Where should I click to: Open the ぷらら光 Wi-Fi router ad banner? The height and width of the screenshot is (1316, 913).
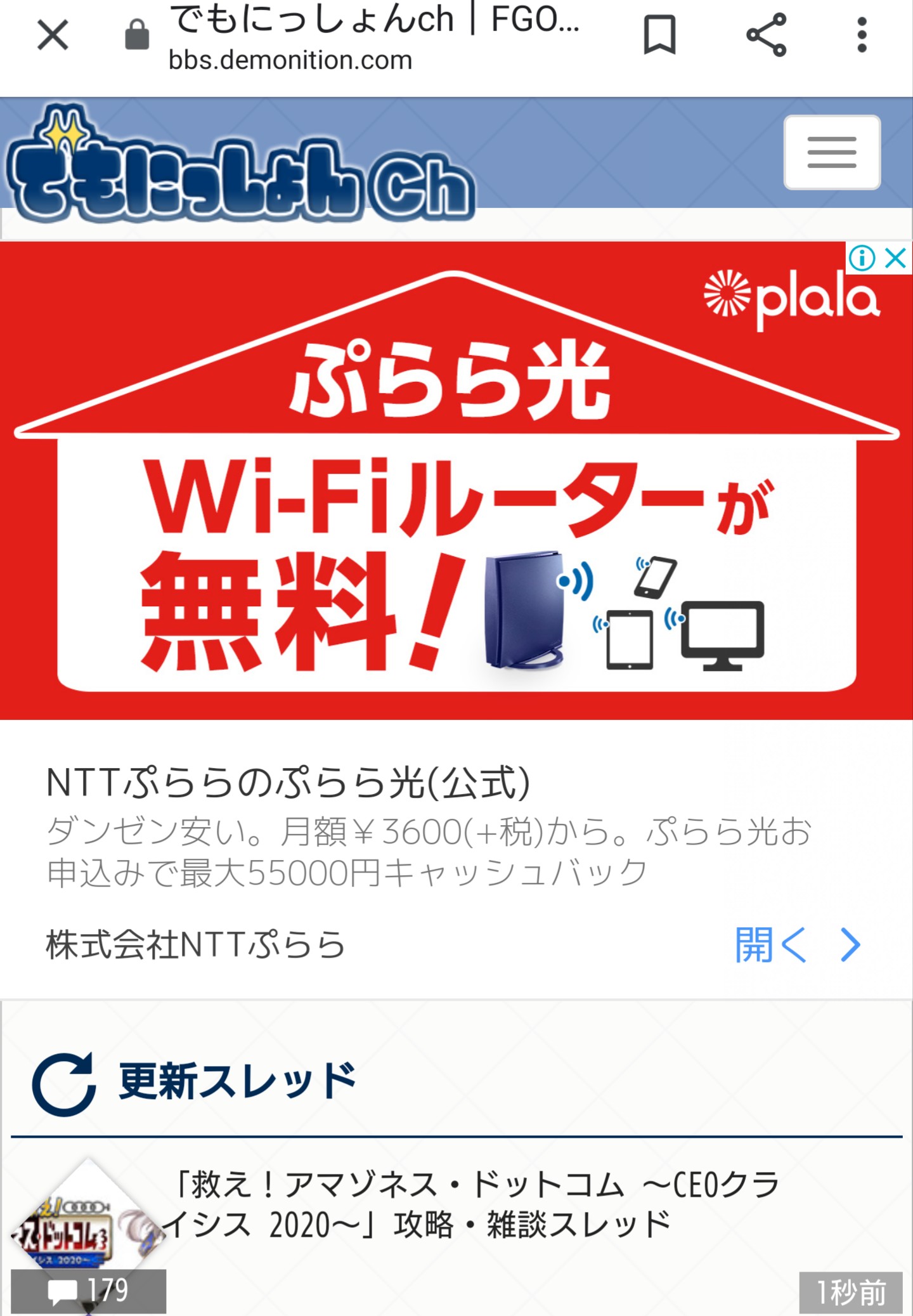click(x=456, y=507)
